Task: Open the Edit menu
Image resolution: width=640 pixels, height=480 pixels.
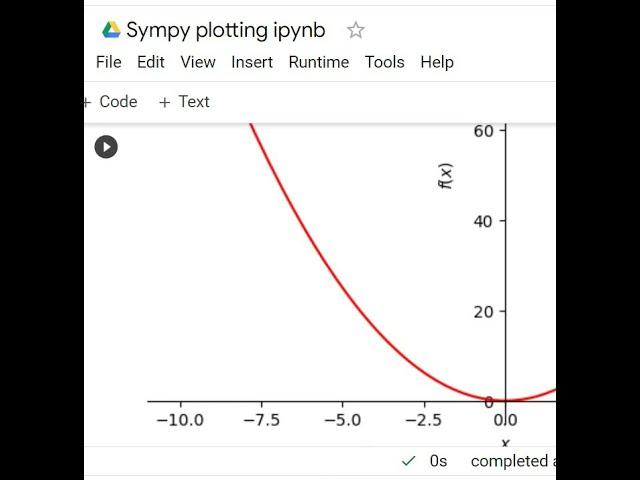Action: pos(150,62)
